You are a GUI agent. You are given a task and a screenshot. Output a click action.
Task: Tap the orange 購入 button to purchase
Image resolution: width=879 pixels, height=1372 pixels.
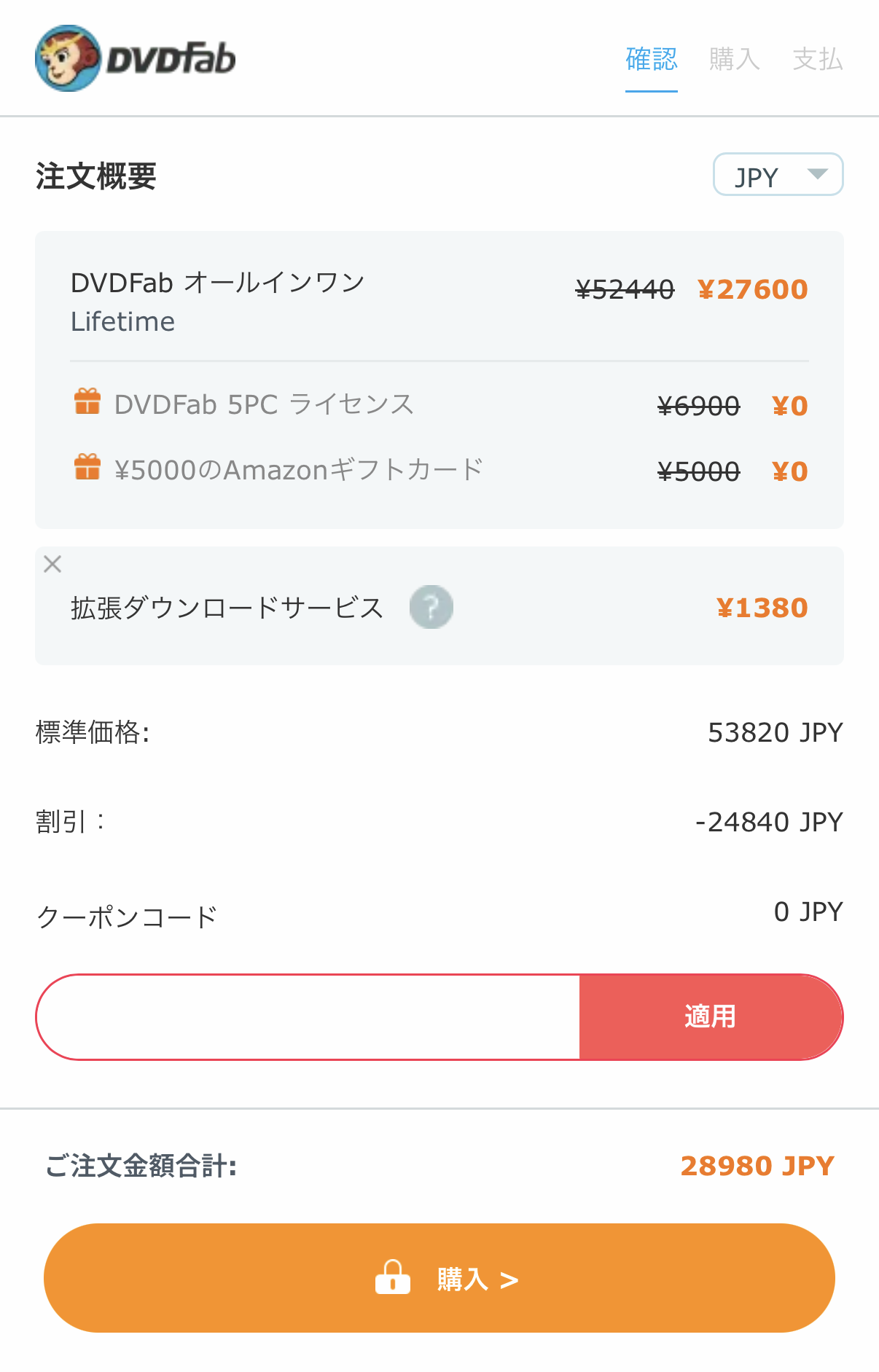[439, 1279]
